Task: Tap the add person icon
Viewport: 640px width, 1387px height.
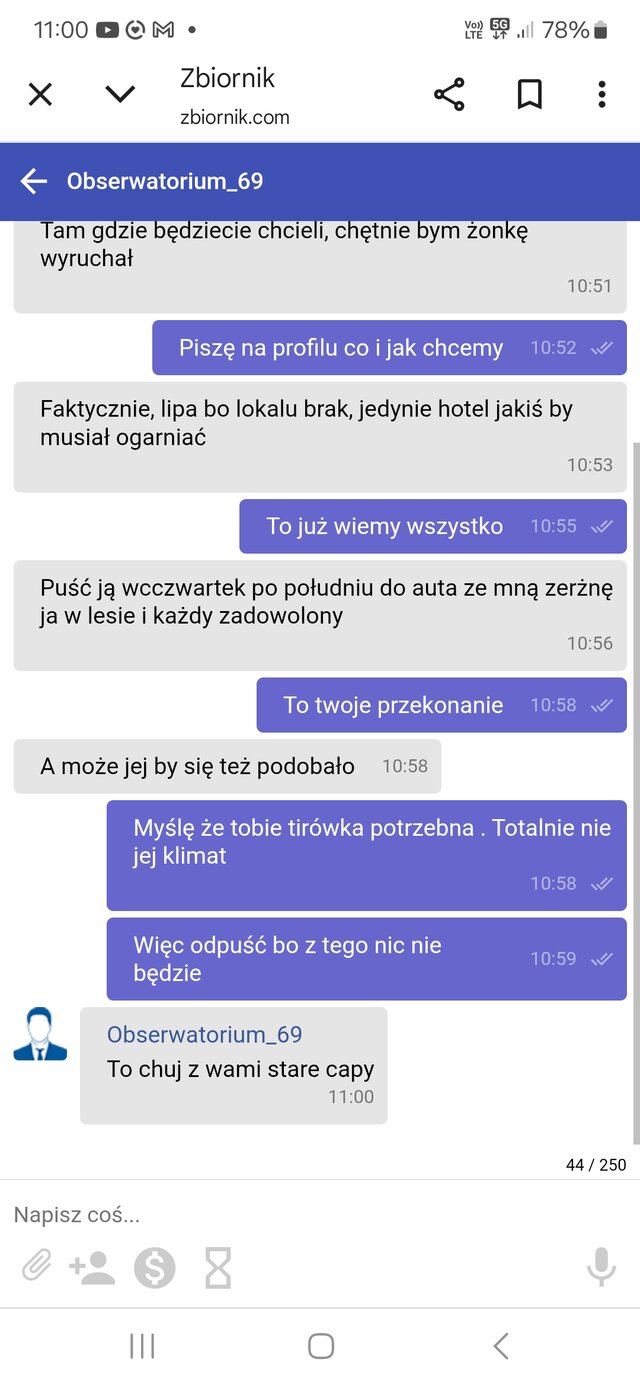Action: [92, 1268]
